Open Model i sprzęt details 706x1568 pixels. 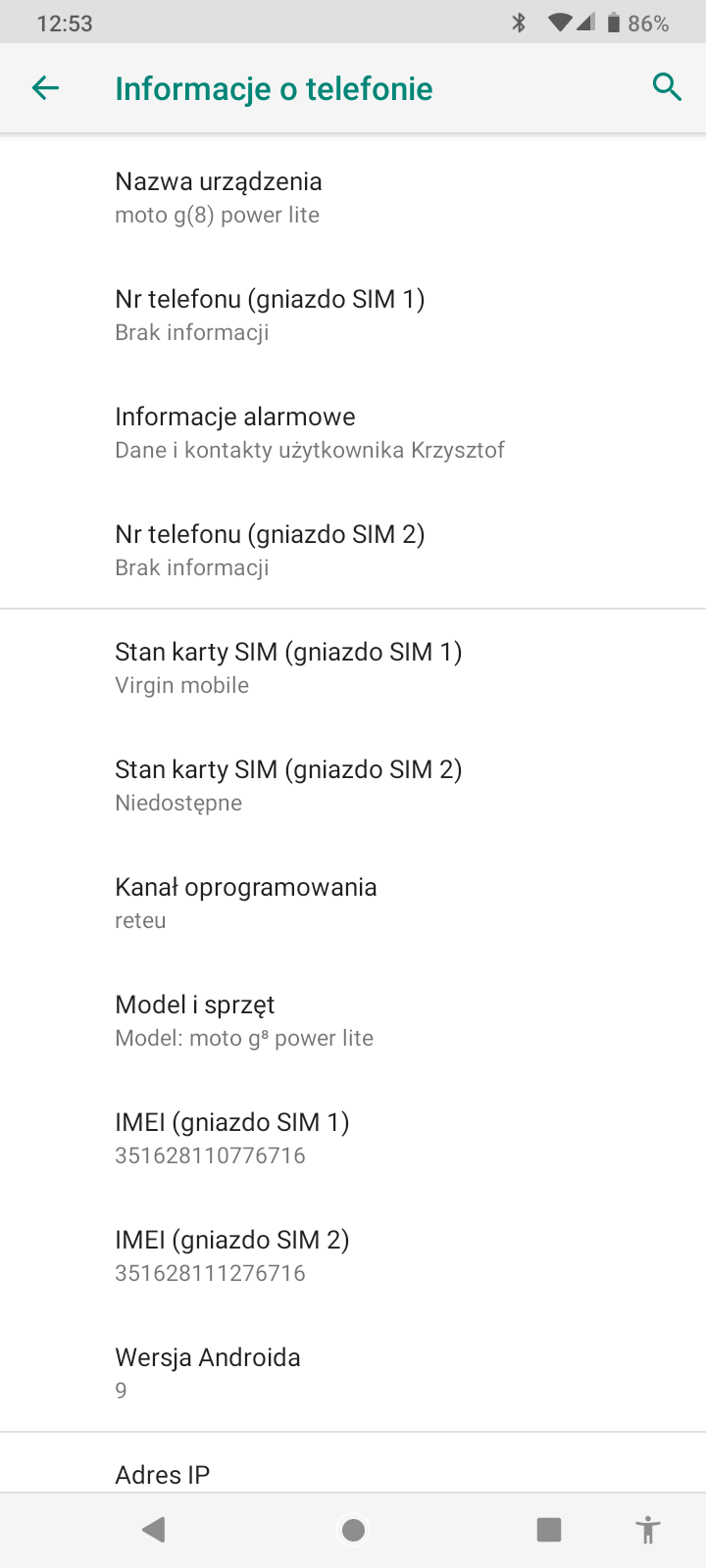[353, 1020]
